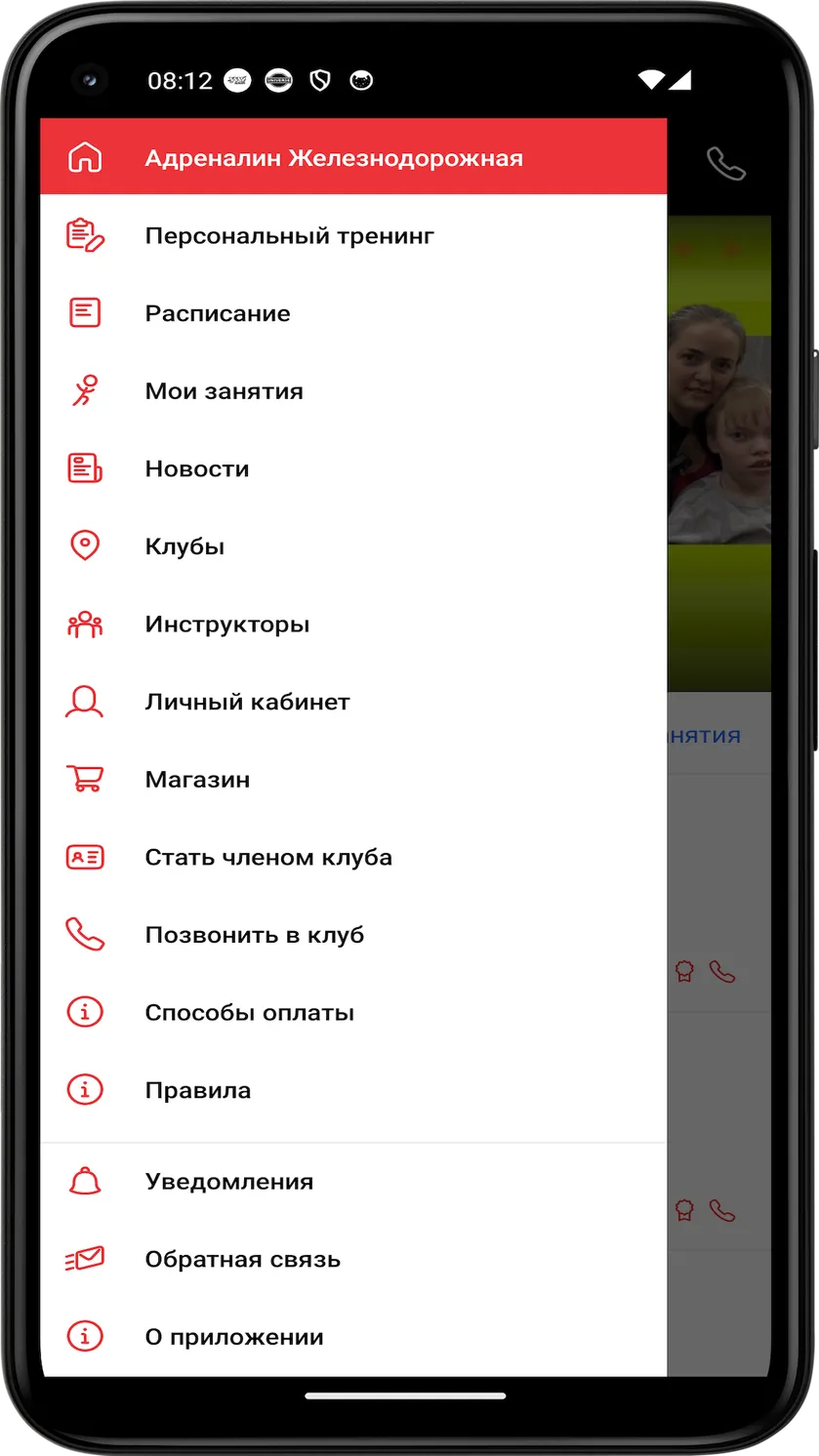
Task: Open Личный кабинет
Action: (x=353, y=702)
